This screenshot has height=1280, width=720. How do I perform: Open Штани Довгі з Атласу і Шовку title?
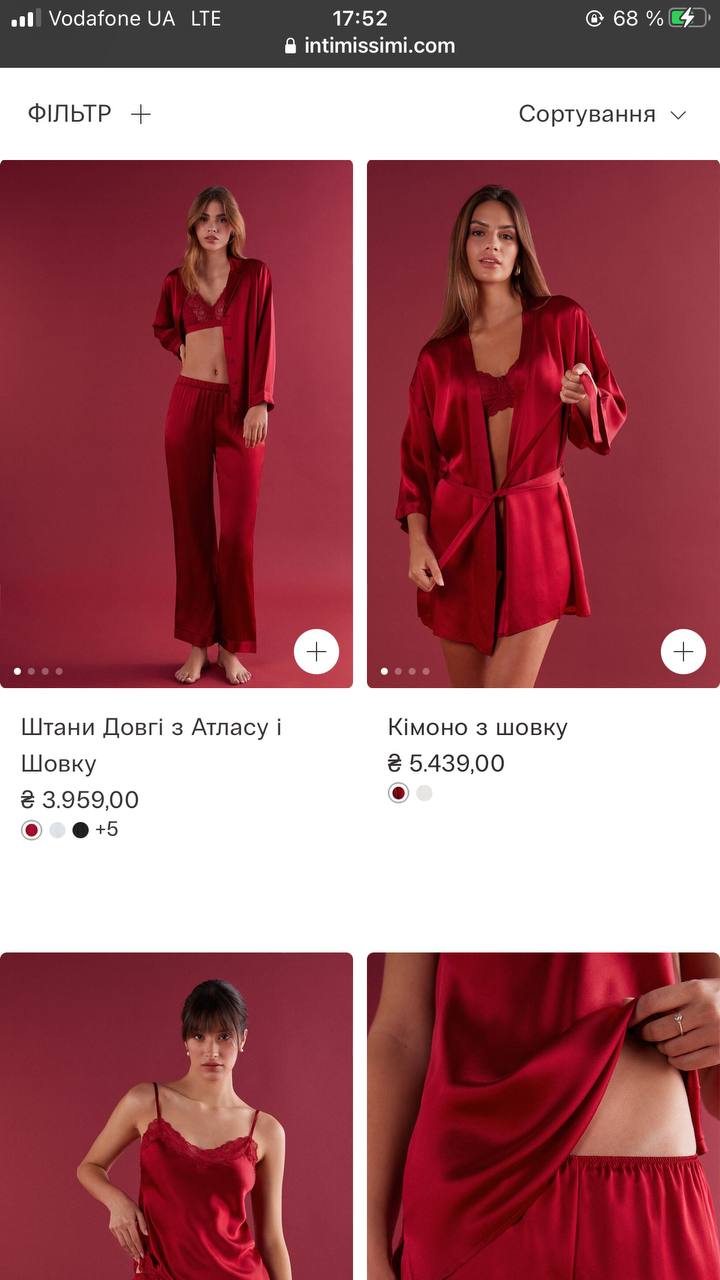click(150, 745)
